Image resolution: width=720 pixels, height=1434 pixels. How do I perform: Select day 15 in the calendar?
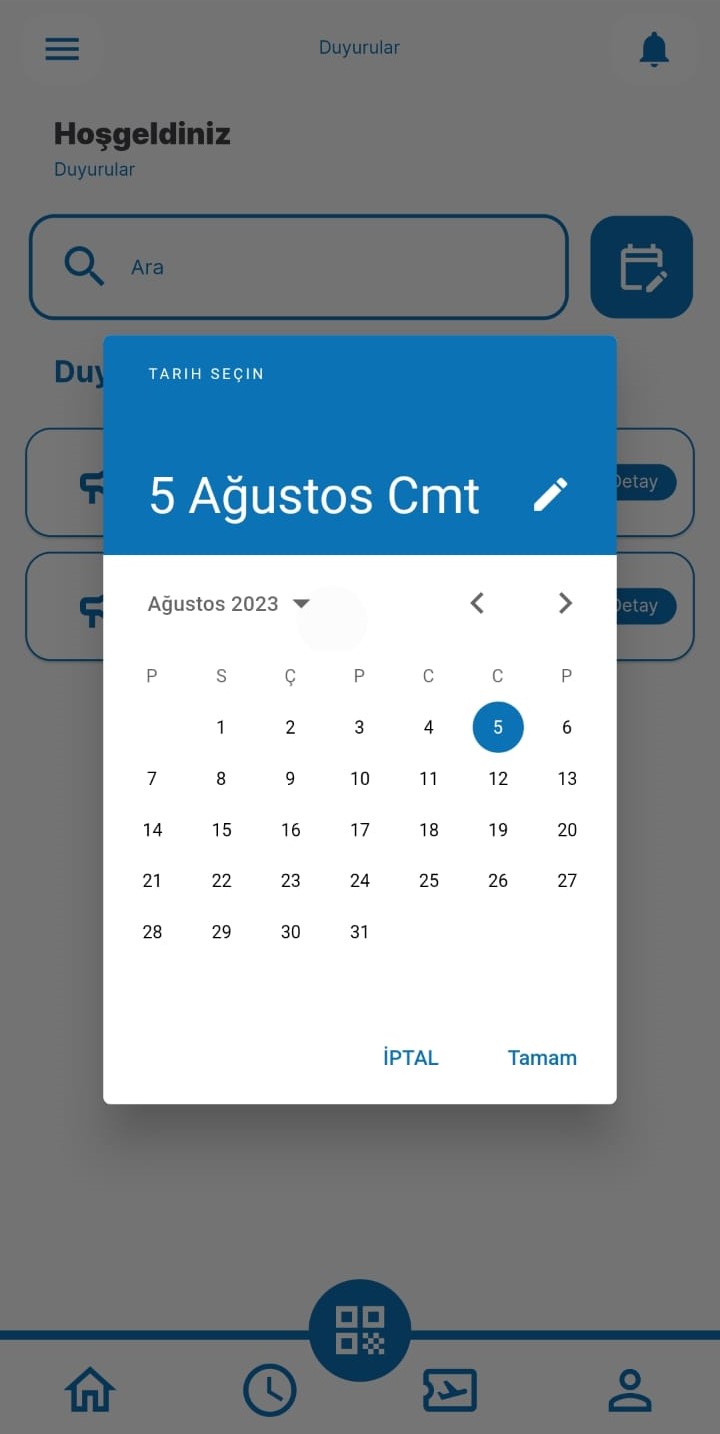tap(221, 830)
